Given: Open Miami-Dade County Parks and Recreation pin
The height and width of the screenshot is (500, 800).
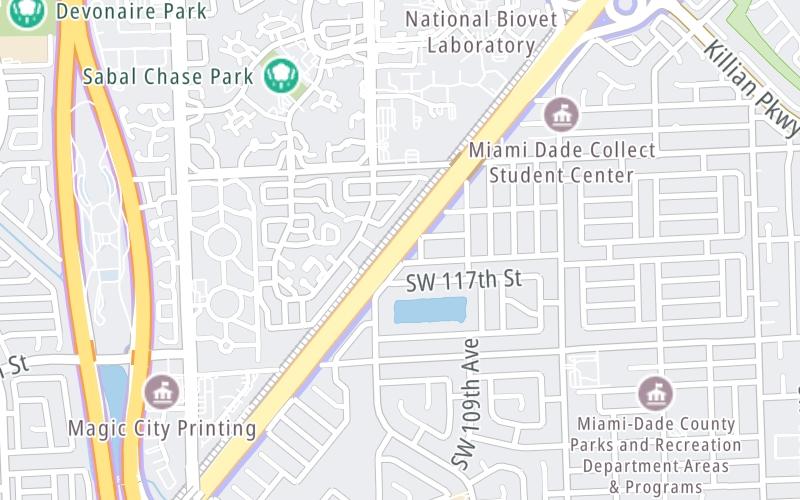Looking at the screenshot, I should point(656,392).
